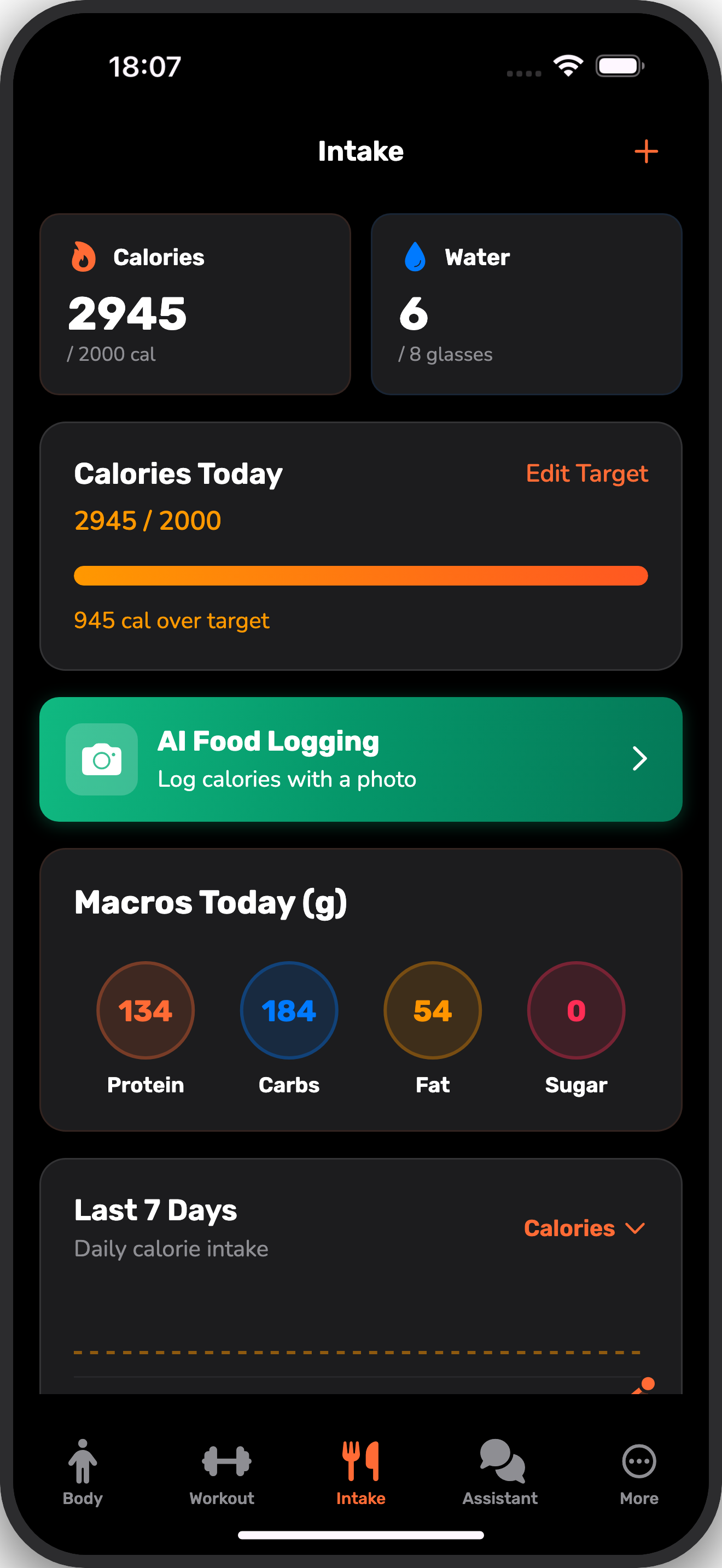
Task: Tap Edit Target for calories
Action: point(586,473)
